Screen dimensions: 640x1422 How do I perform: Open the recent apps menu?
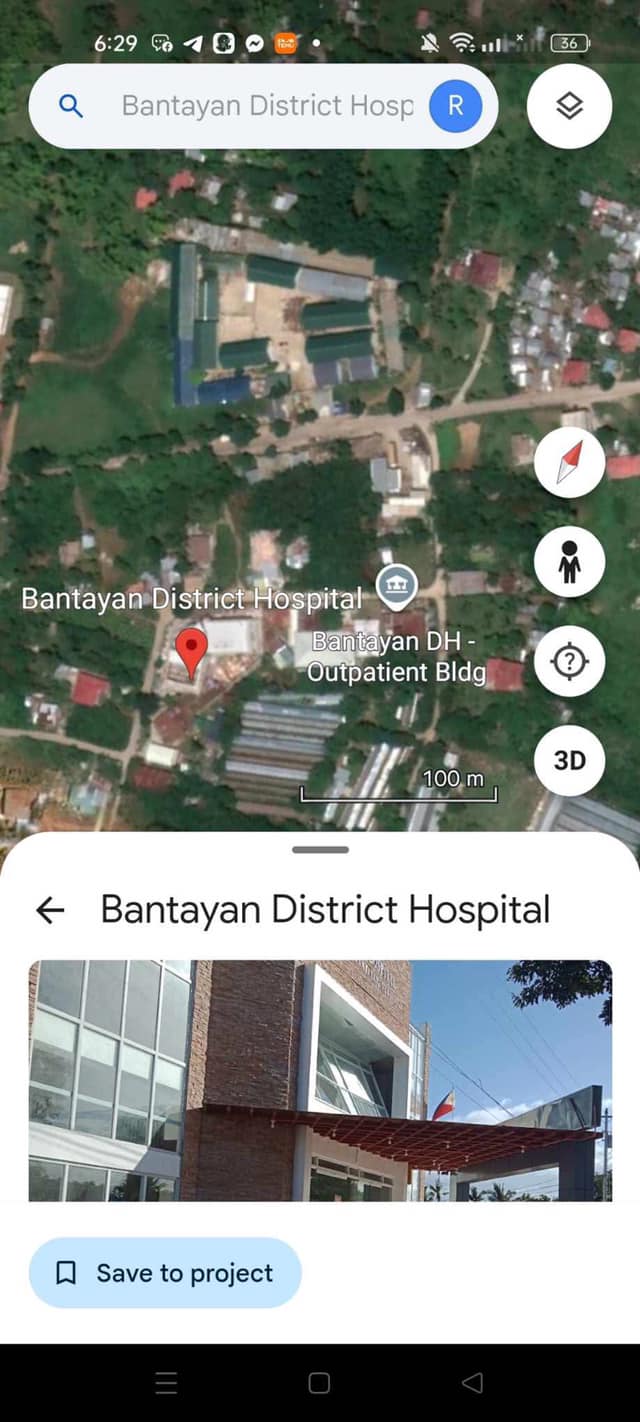167,1383
